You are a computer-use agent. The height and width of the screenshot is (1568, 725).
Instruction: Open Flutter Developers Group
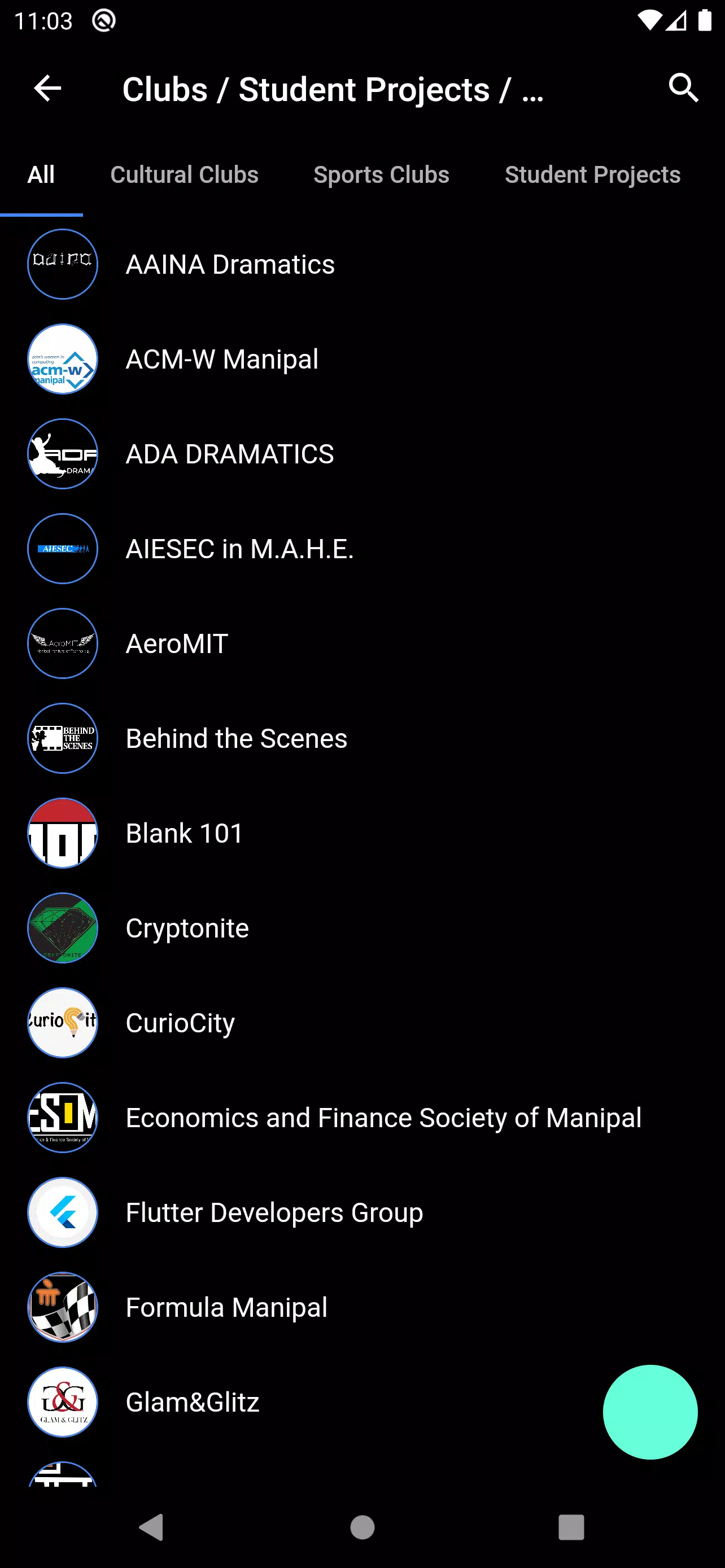[x=362, y=1212]
